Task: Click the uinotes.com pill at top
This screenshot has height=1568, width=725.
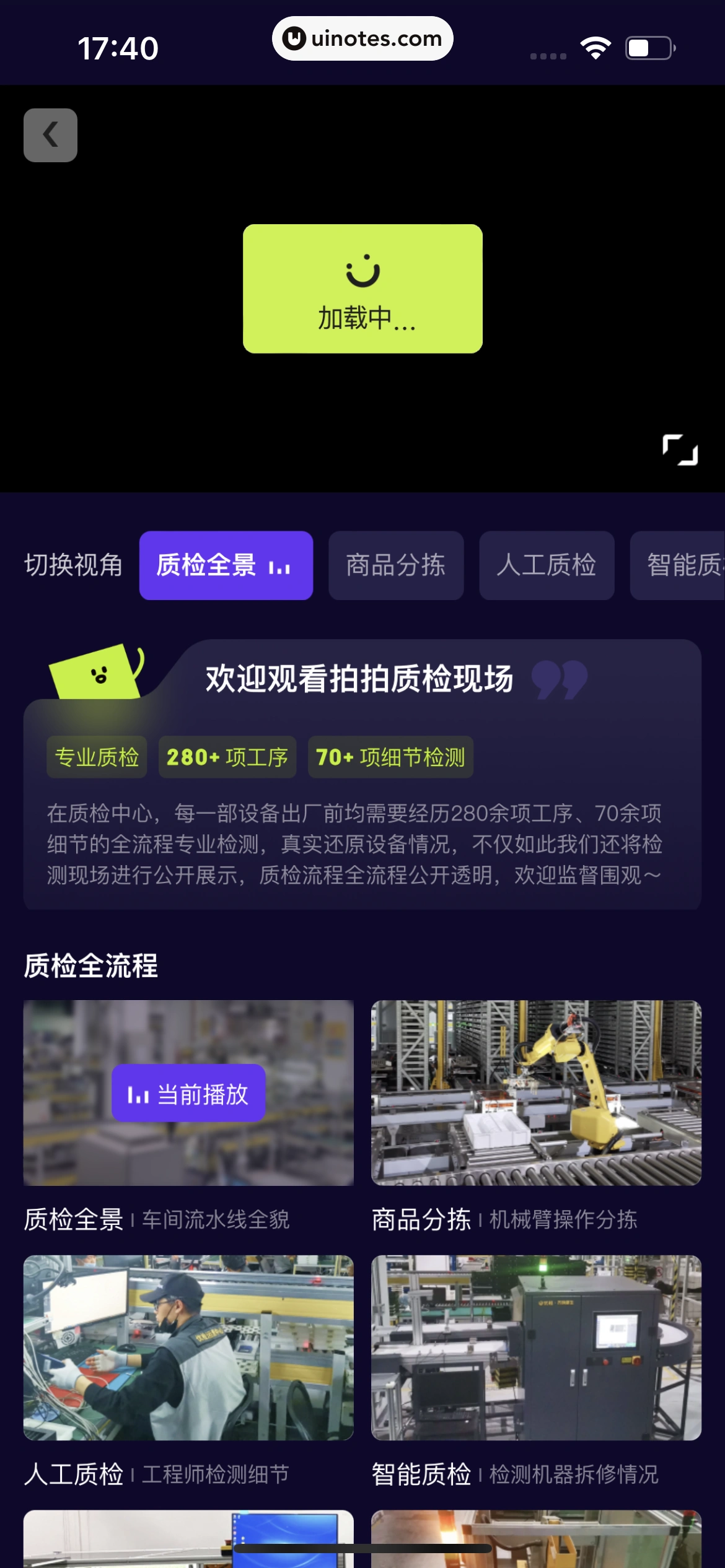Action: pyautogui.click(x=362, y=38)
